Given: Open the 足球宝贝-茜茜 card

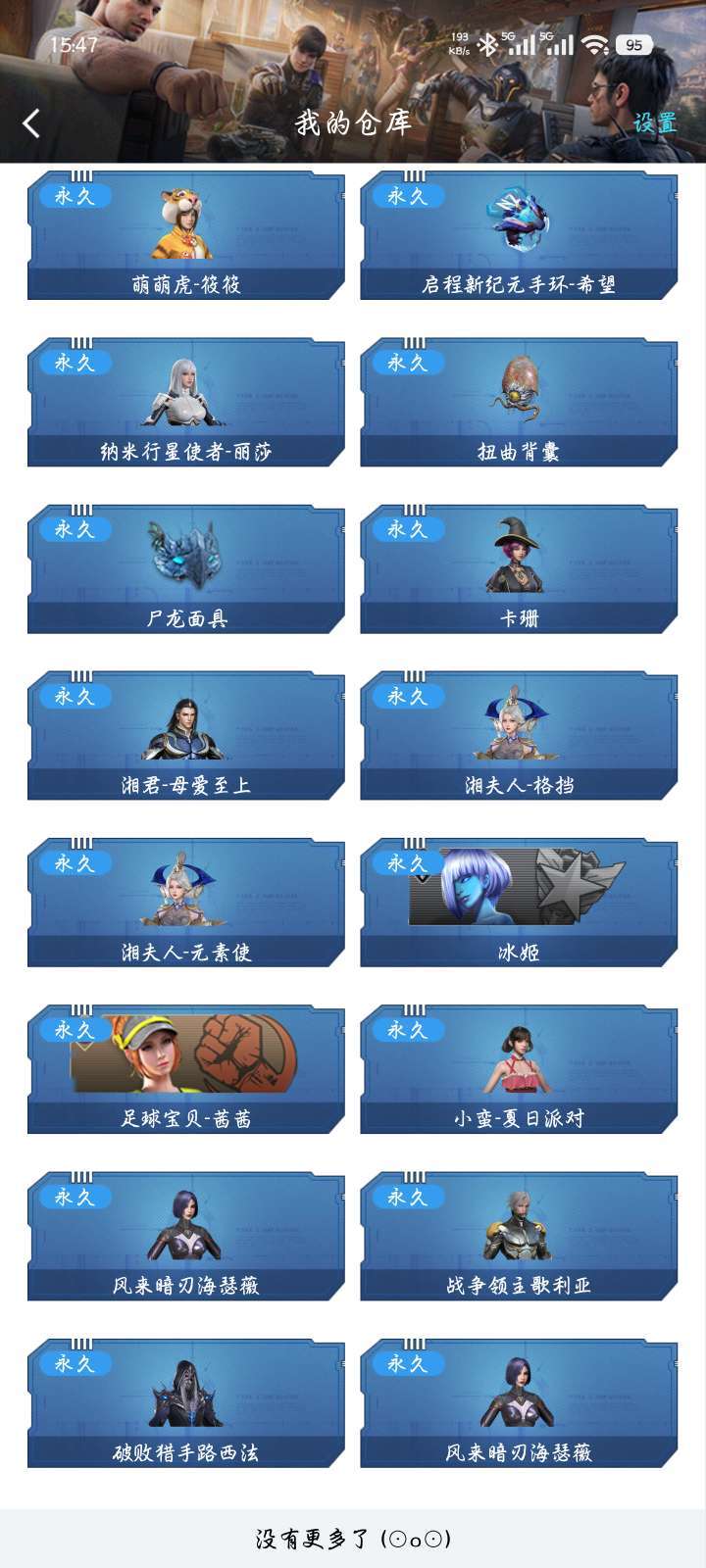Looking at the screenshot, I should pyautogui.click(x=186, y=1068).
